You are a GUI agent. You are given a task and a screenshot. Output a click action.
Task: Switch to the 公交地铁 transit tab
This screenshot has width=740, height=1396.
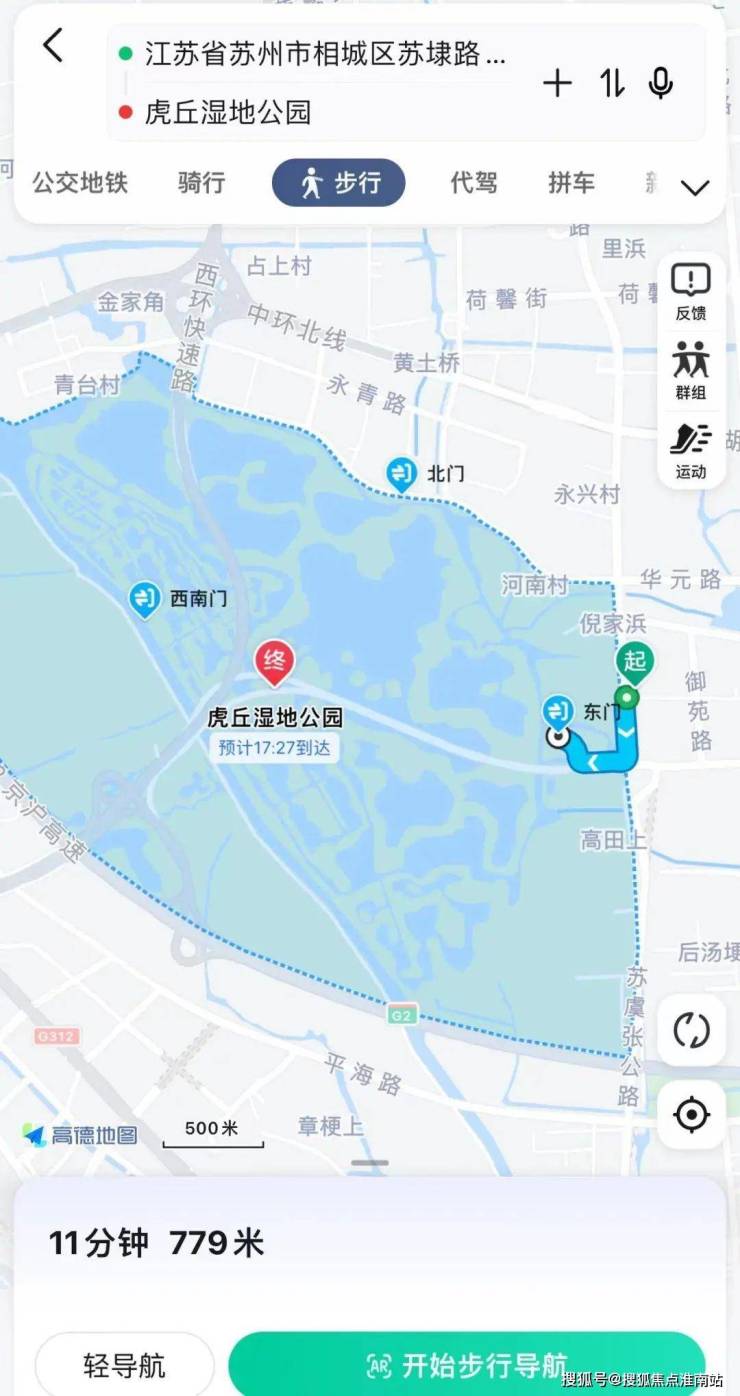pyautogui.click(x=79, y=183)
